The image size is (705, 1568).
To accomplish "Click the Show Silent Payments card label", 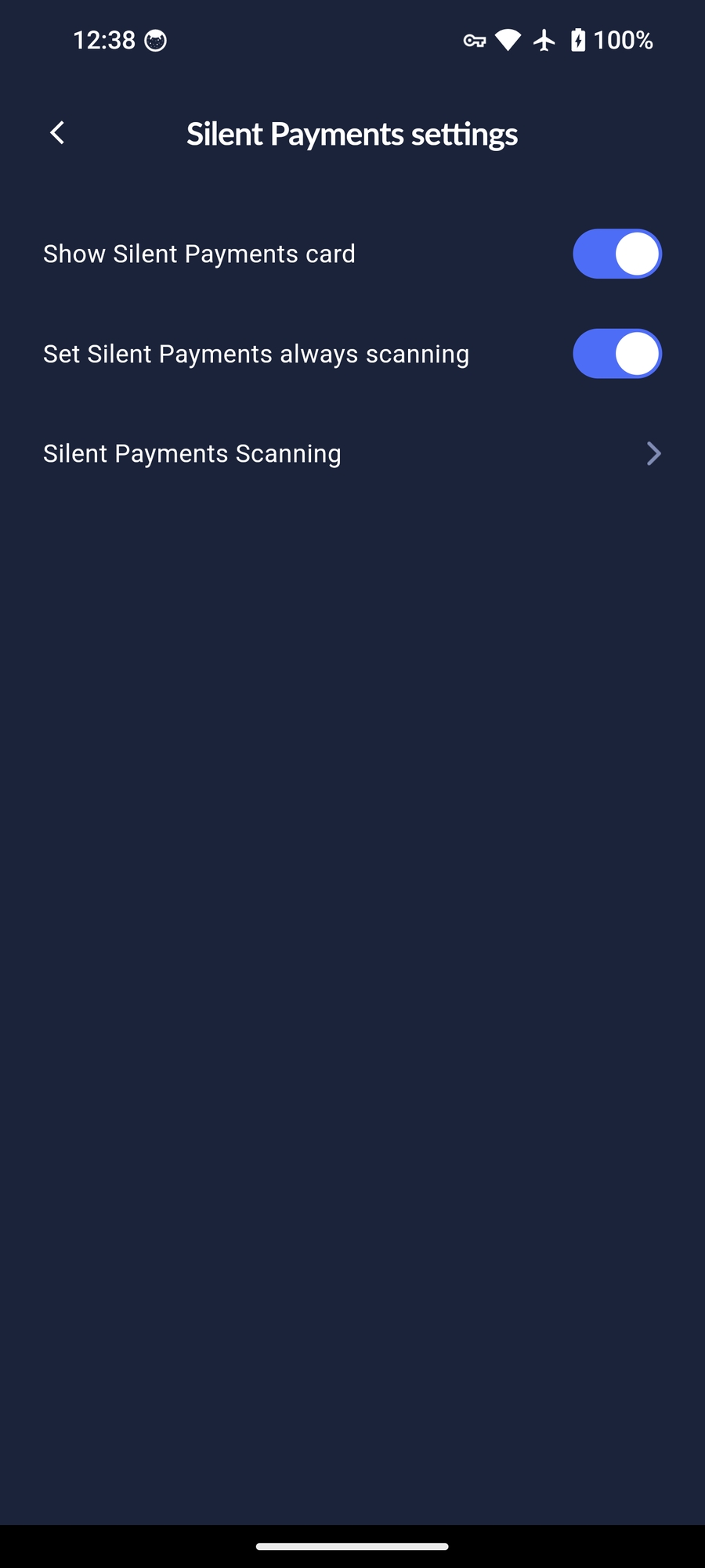I will pos(198,253).
